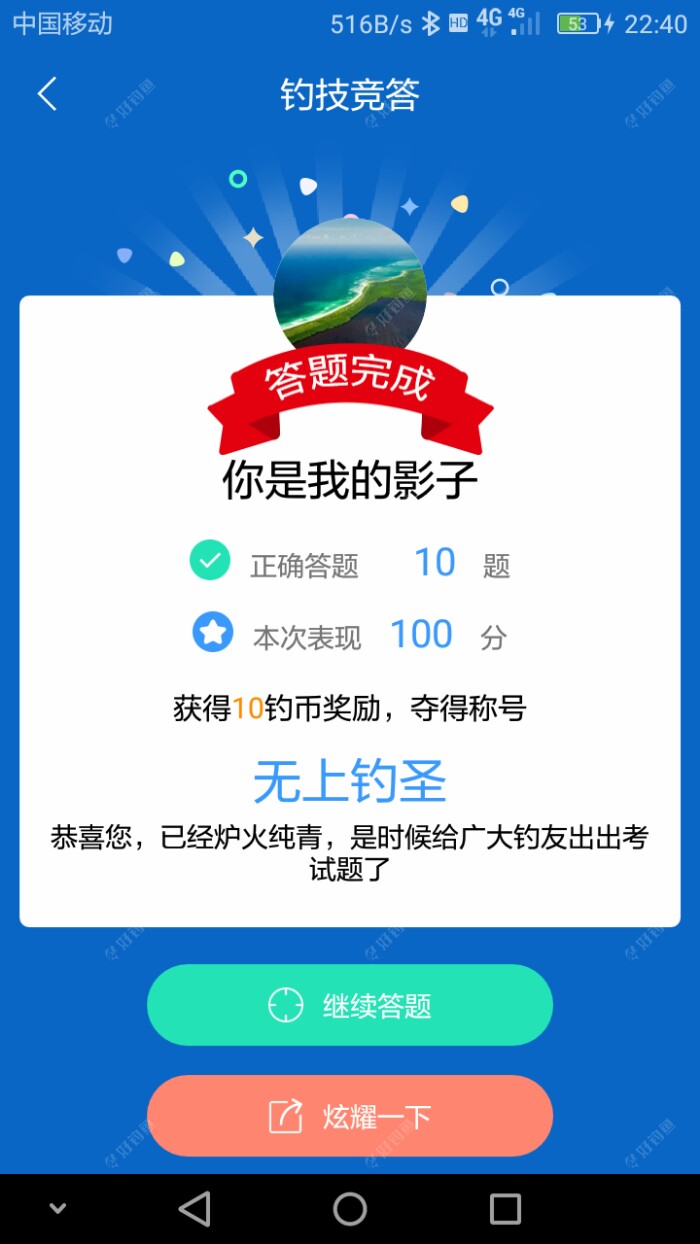
Task: Tap the system home button
Action: click(350, 1208)
